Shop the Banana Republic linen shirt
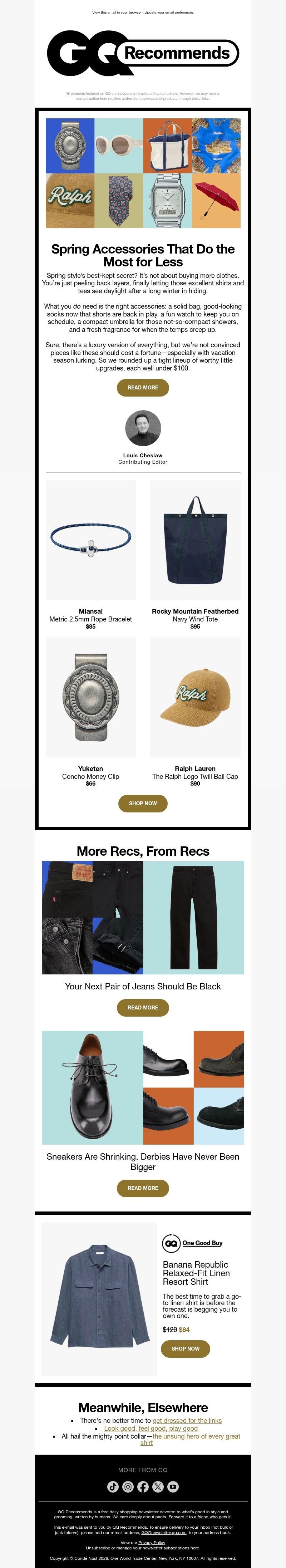The image size is (286, 1568). (x=185, y=1348)
